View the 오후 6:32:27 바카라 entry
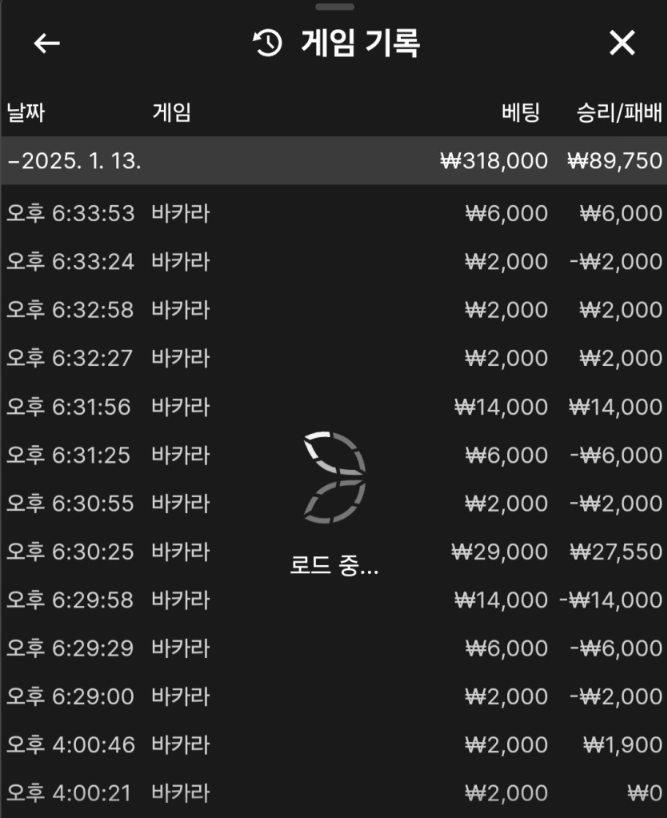Image resolution: width=667 pixels, height=818 pixels. point(333,358)
